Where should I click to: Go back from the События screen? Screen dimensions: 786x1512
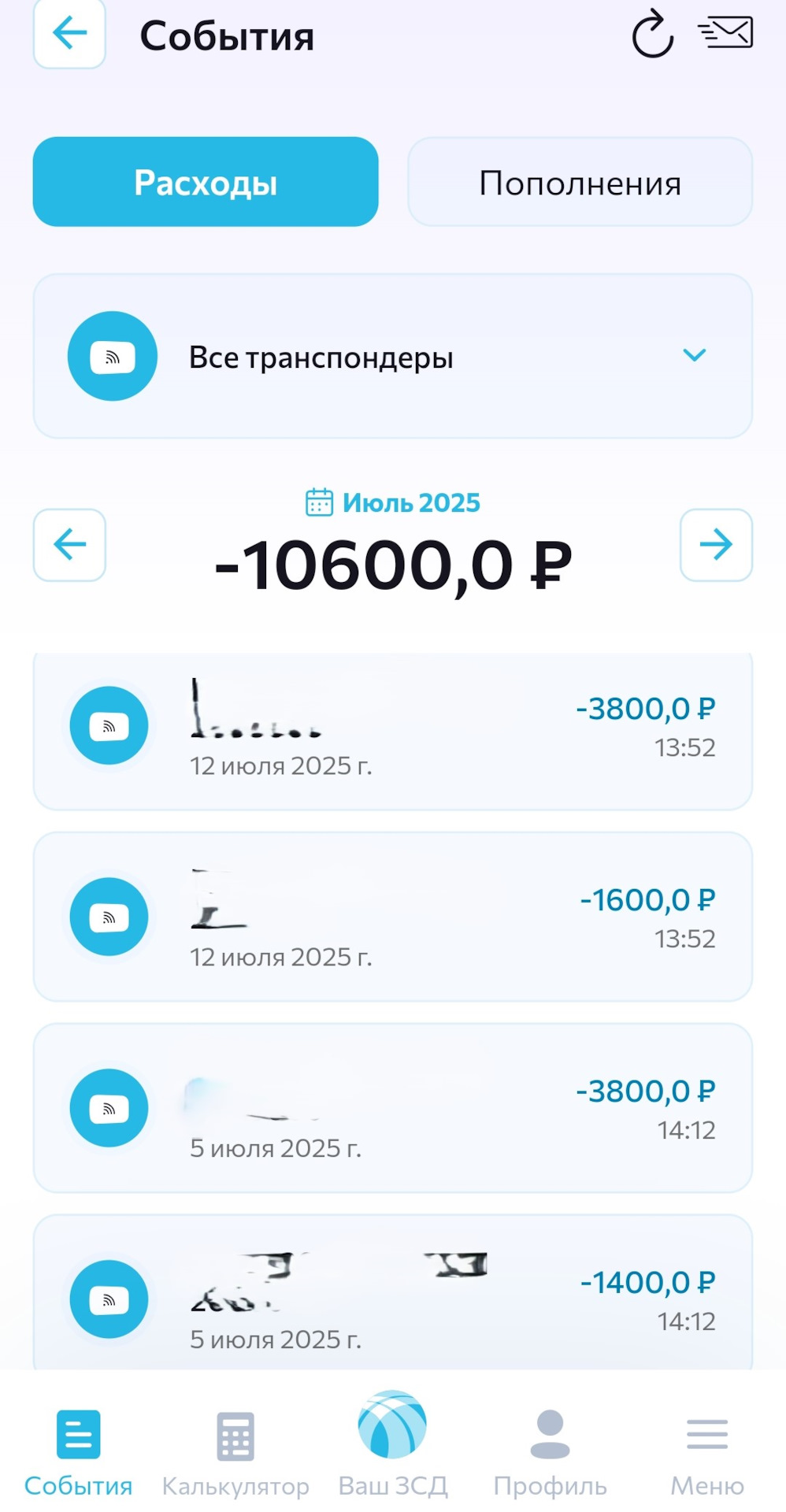click(x=69, y=33)
